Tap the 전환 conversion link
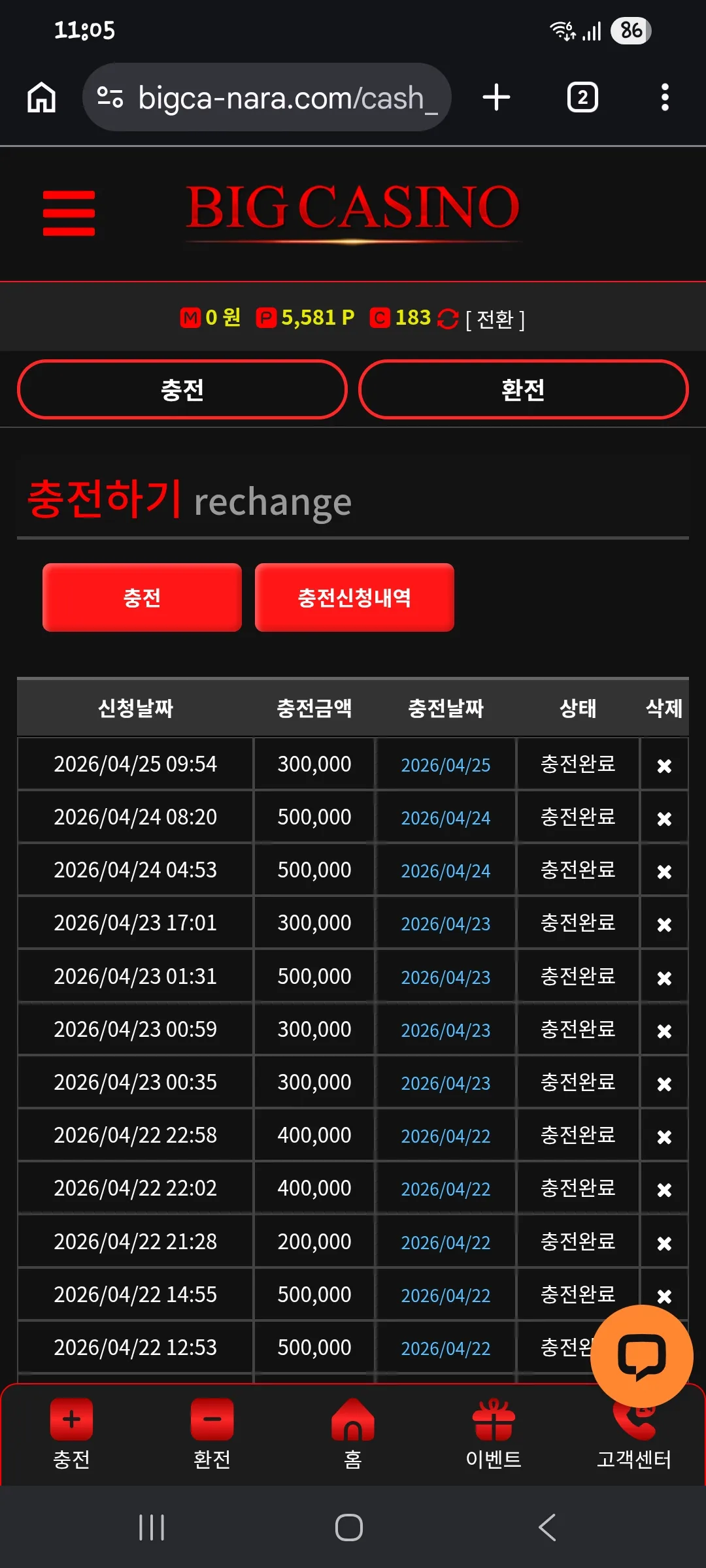Viewport: 706px width, 1568px height. 495,319
